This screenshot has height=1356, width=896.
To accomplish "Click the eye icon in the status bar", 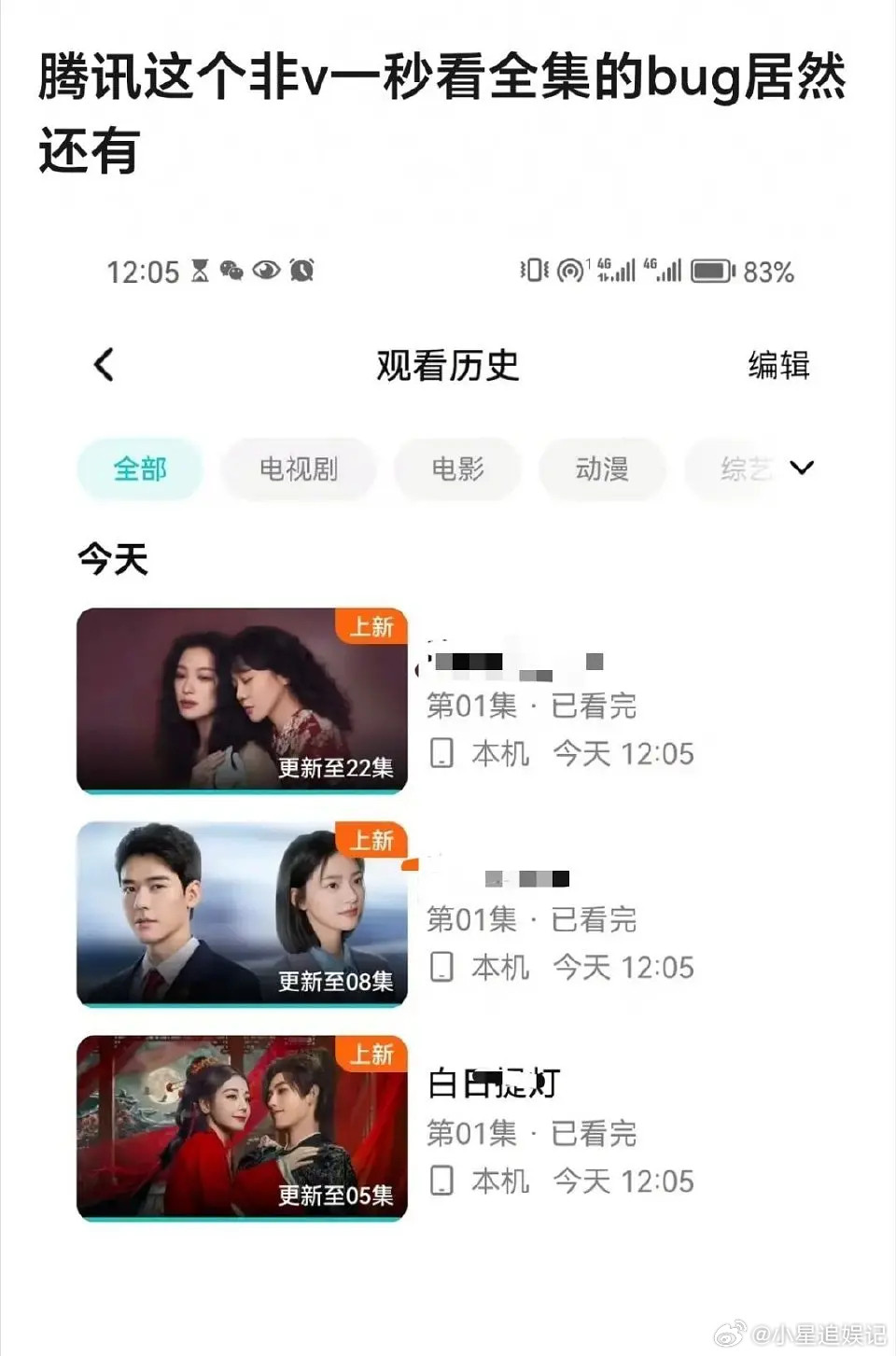I will click(x=269, y=272).
